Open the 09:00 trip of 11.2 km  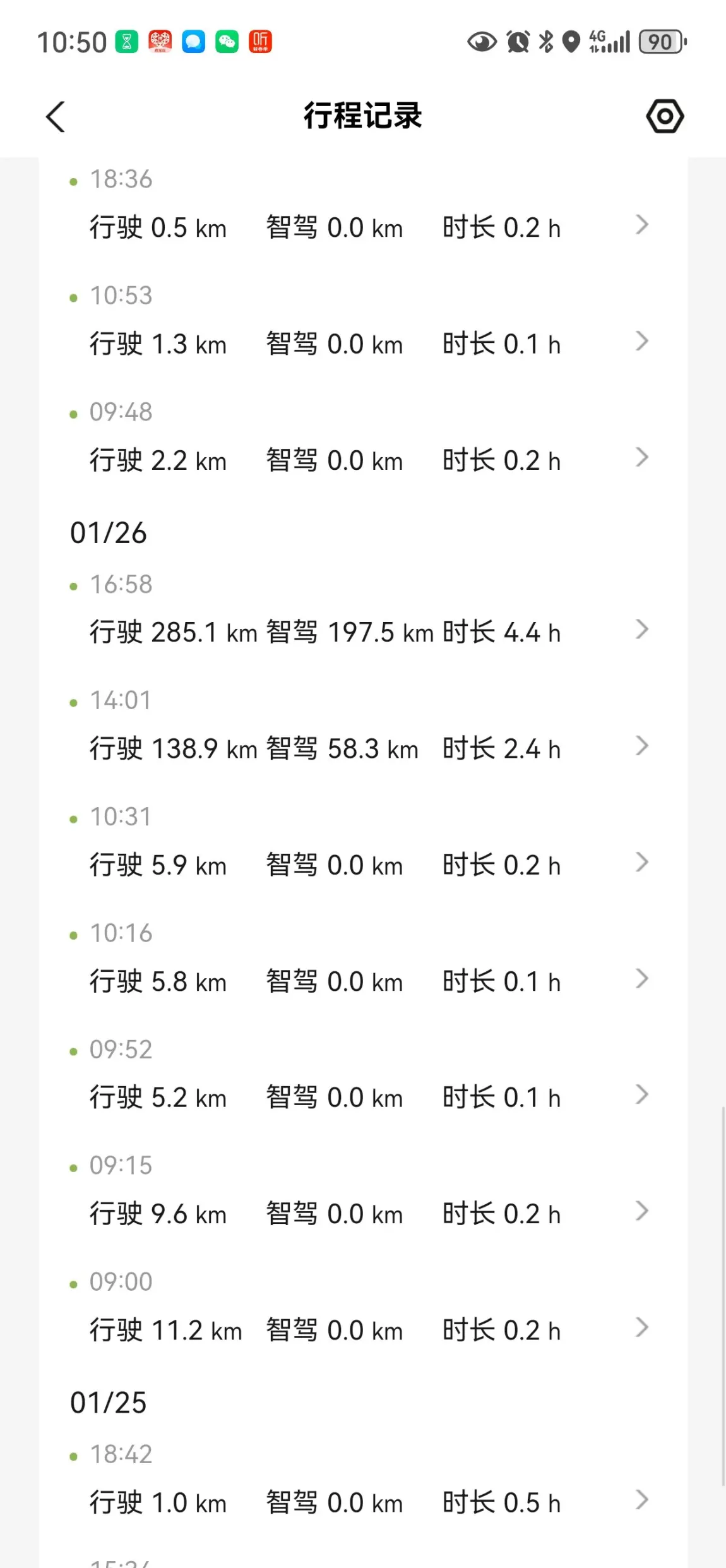pyautogui.click(x=363, y=1308)
